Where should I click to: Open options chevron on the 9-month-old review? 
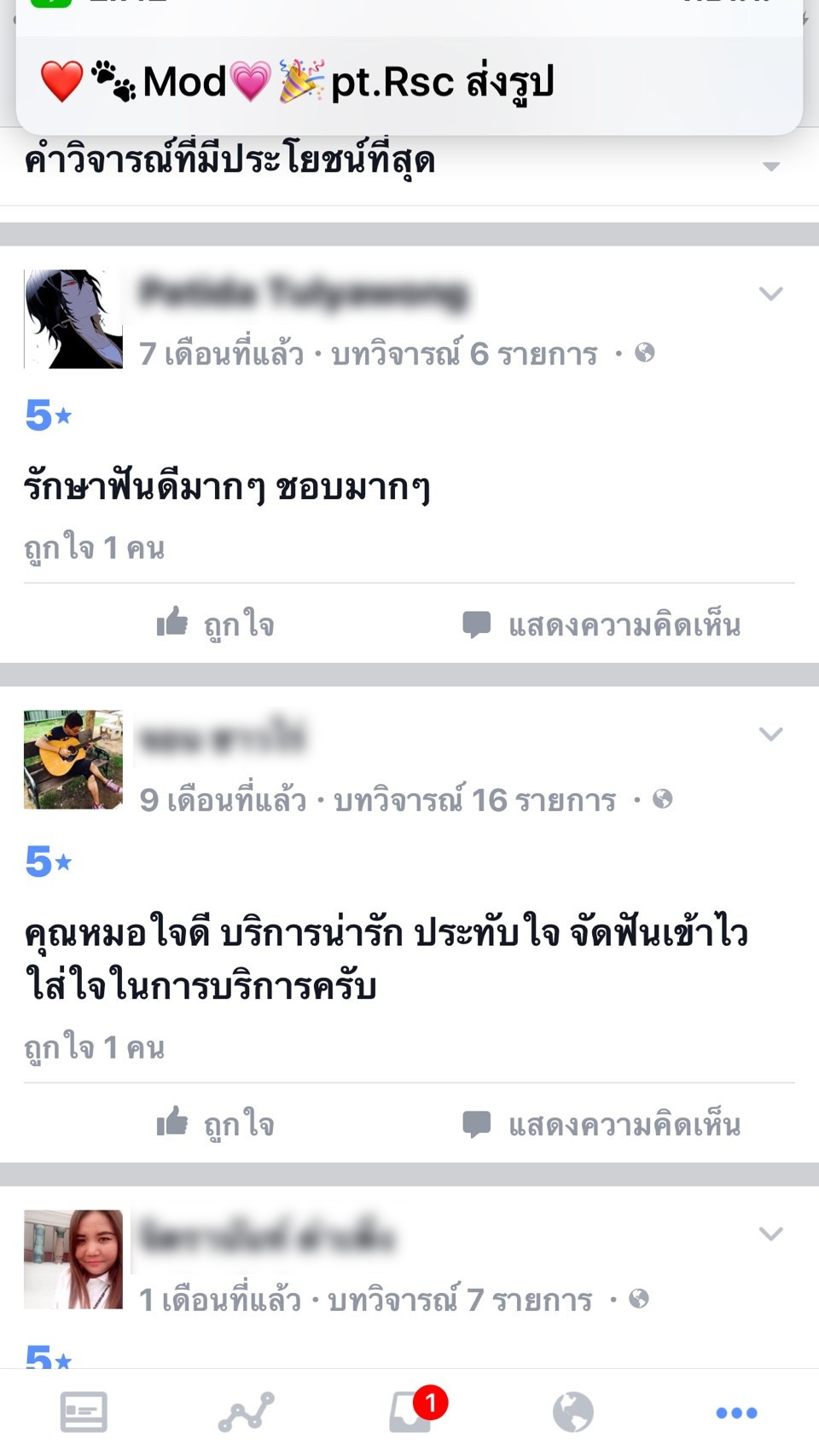coord(771,734)
